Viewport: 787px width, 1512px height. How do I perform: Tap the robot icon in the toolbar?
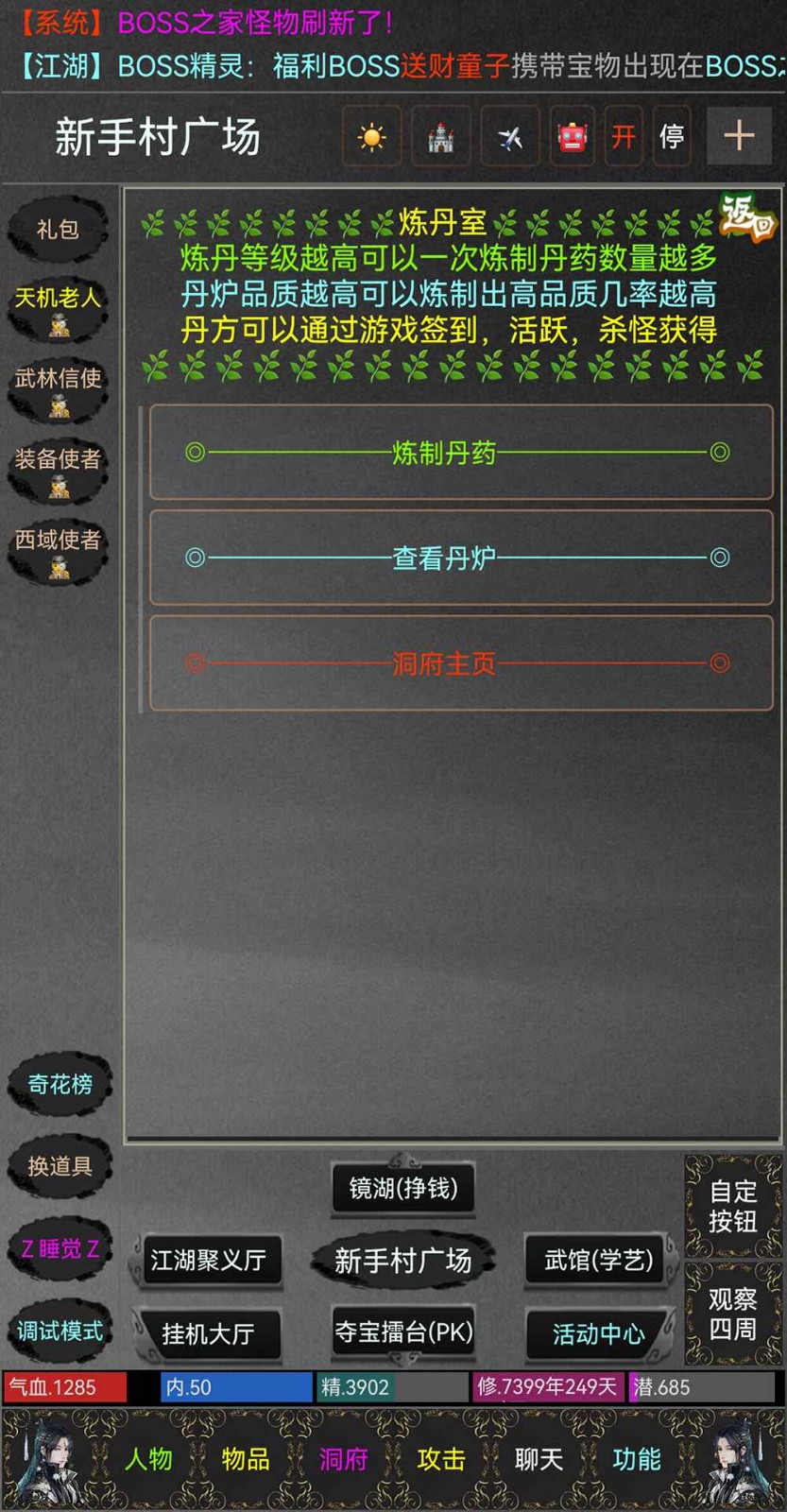tap(572, 137)
